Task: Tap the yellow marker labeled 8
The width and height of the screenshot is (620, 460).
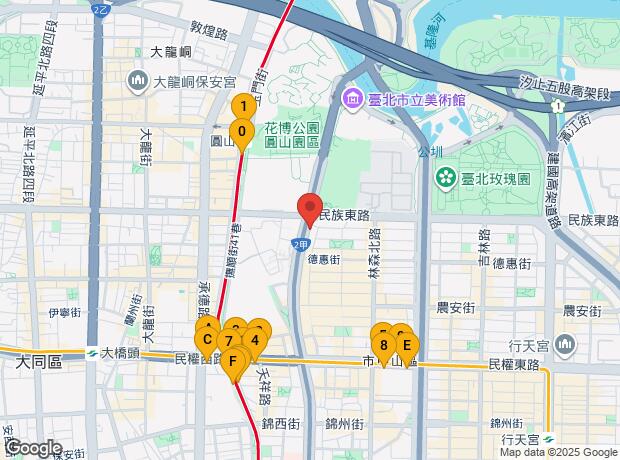Action: [x=384, y=347]
